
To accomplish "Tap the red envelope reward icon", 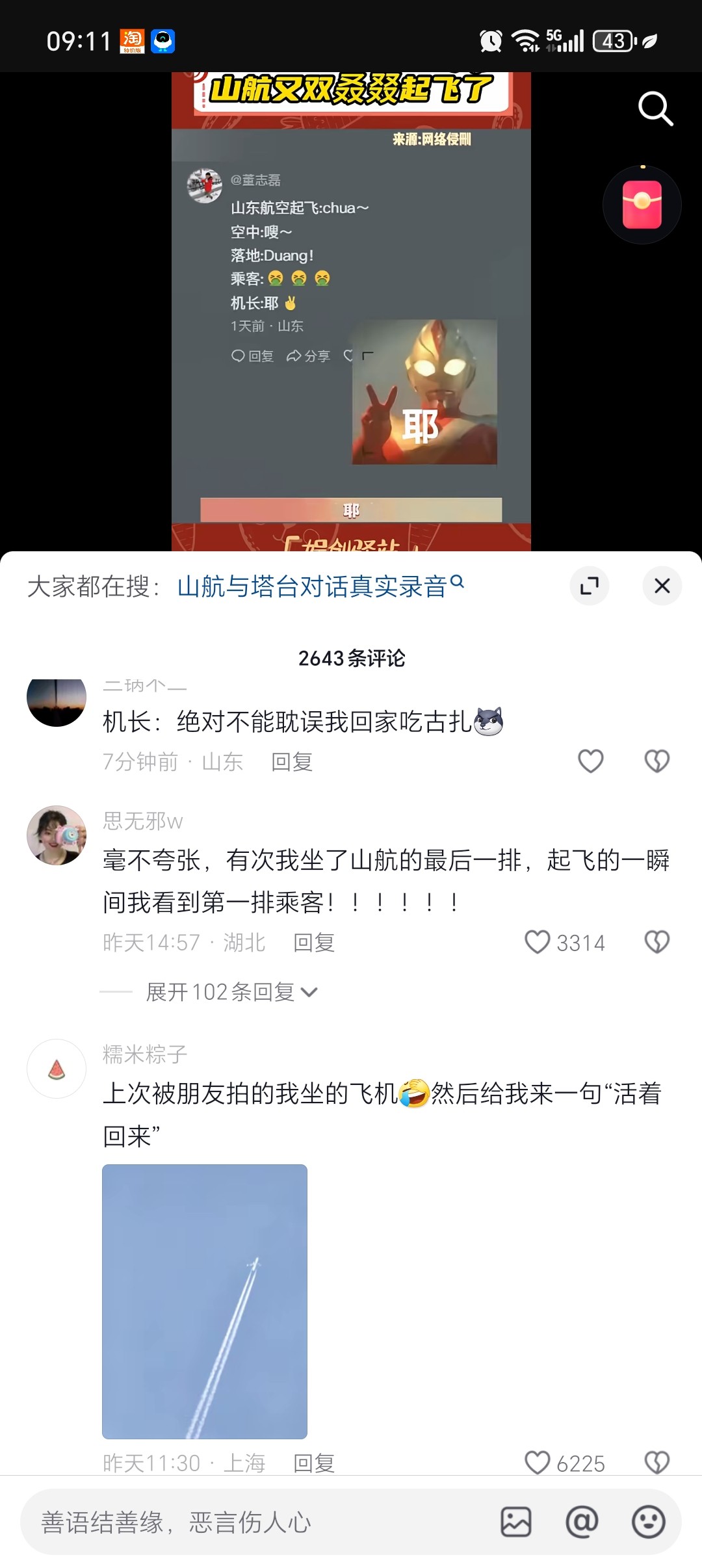I will click(642, 205).
